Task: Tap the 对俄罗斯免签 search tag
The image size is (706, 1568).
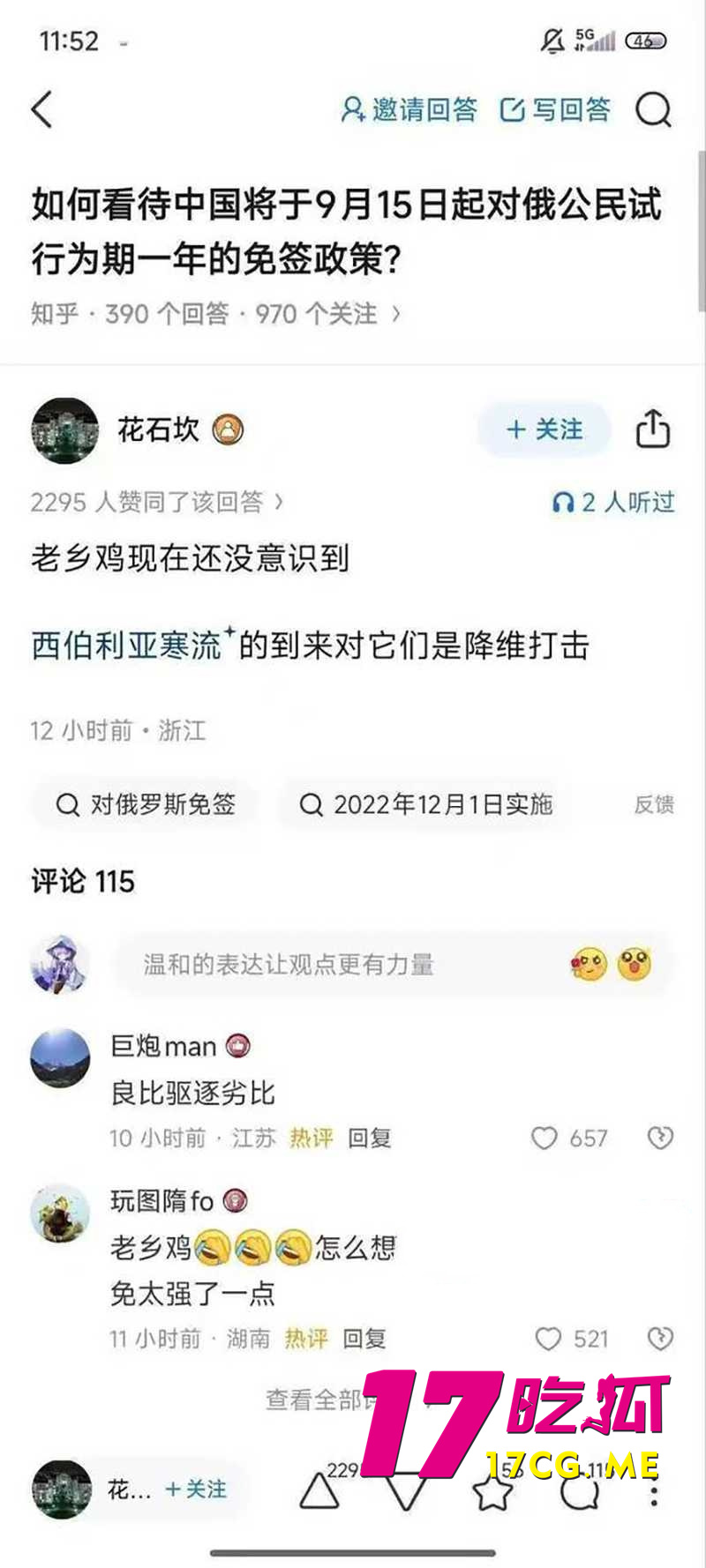Action: click(x=144, y=803)
